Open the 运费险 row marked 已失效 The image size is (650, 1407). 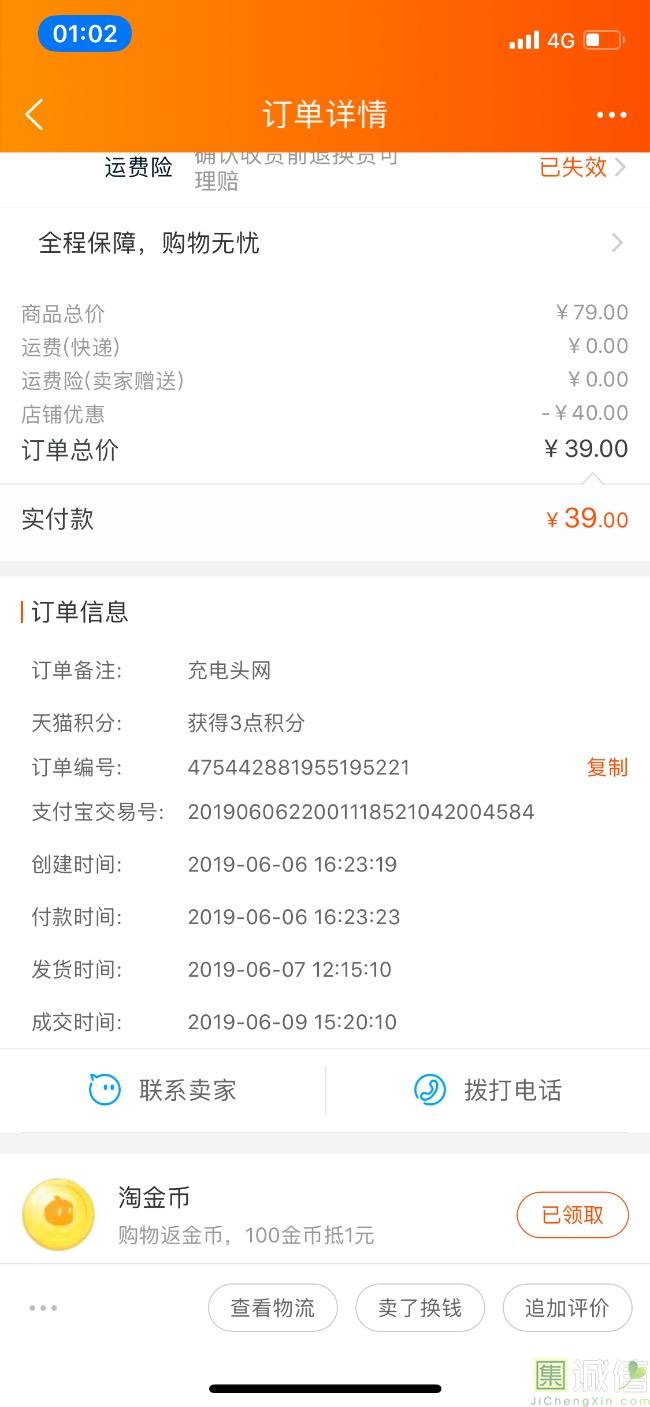(x=325, y=168)
